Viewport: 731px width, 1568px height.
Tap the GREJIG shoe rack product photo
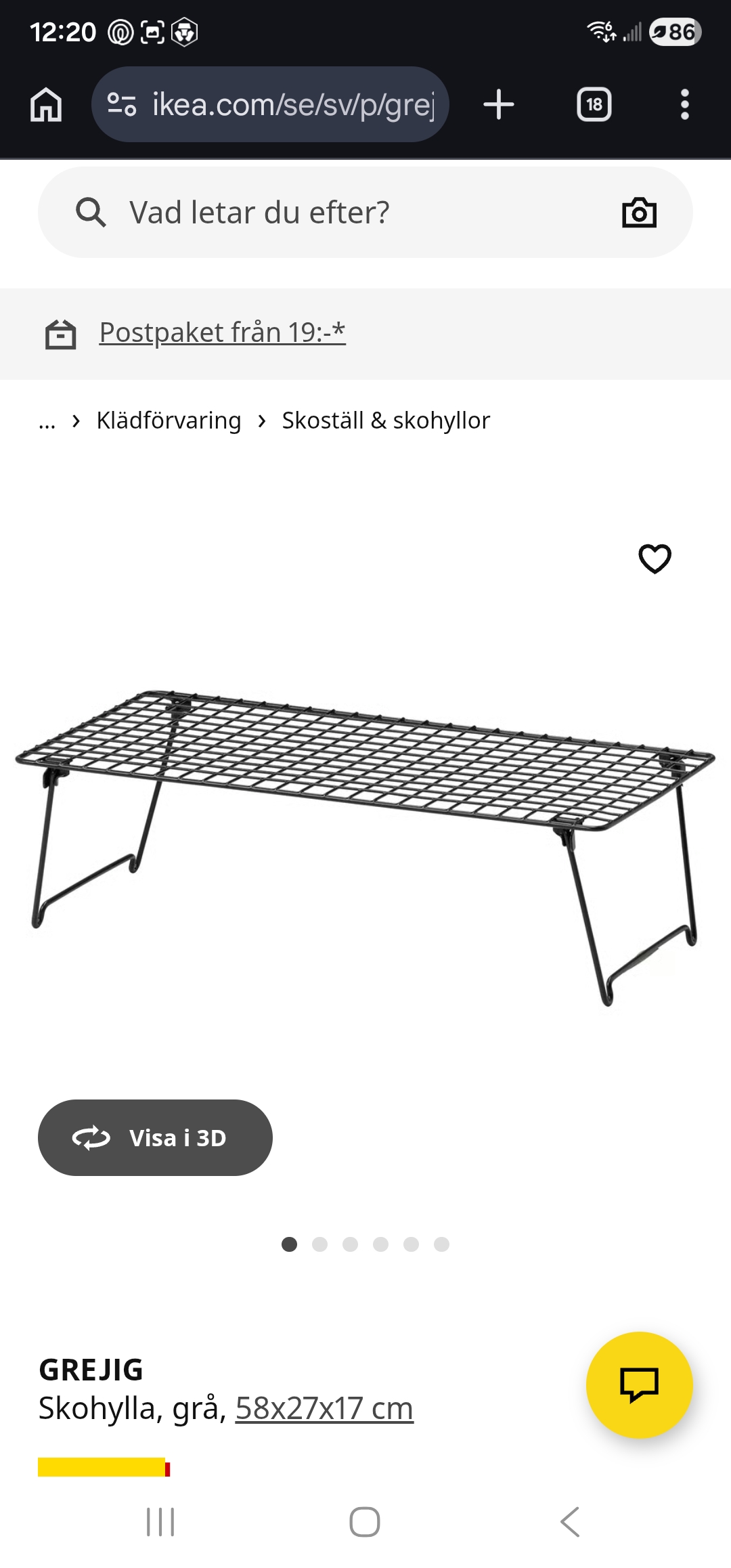365,833
